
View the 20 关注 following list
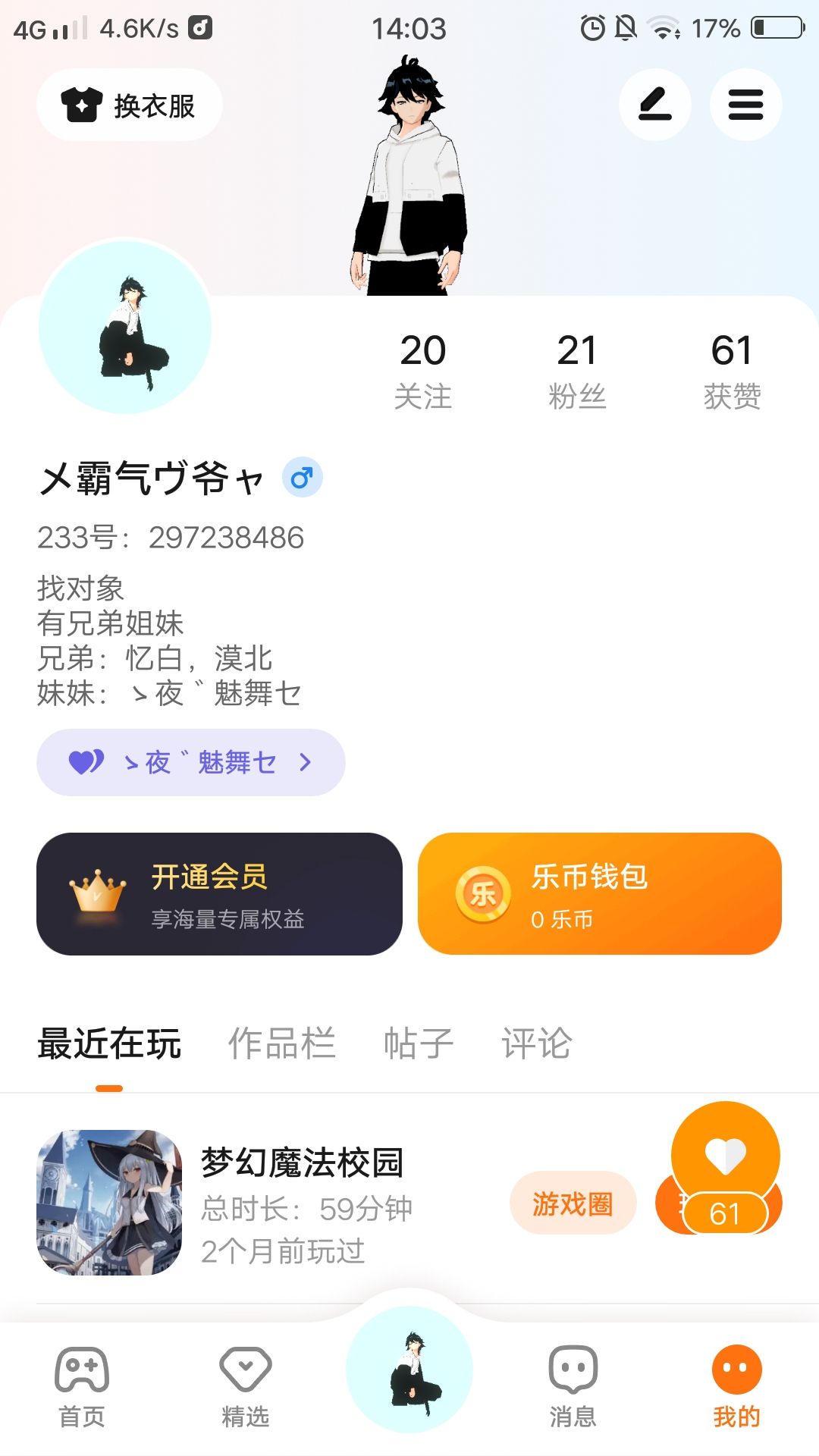coord(423,371)
